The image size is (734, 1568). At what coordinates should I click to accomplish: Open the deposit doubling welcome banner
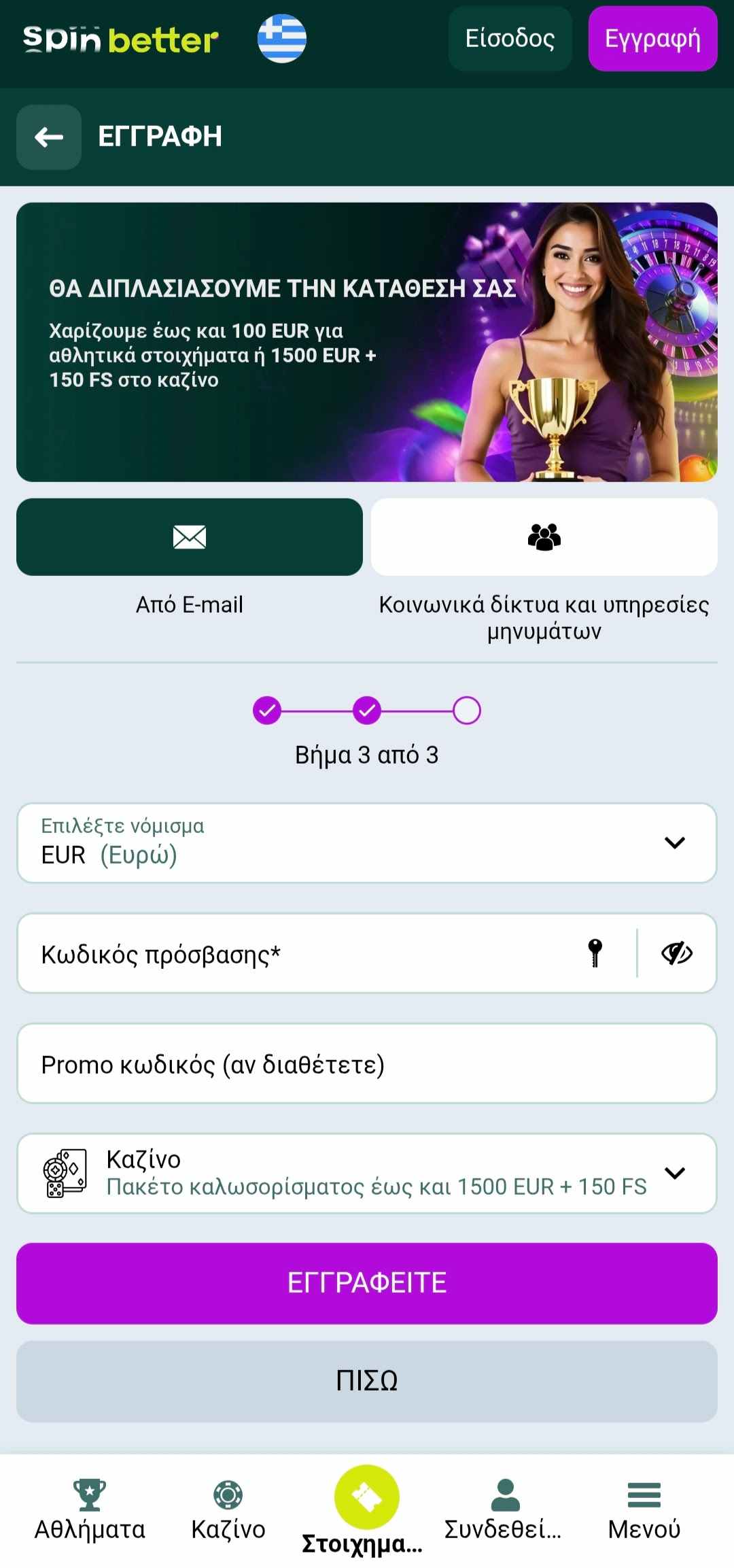pos(367,342)
